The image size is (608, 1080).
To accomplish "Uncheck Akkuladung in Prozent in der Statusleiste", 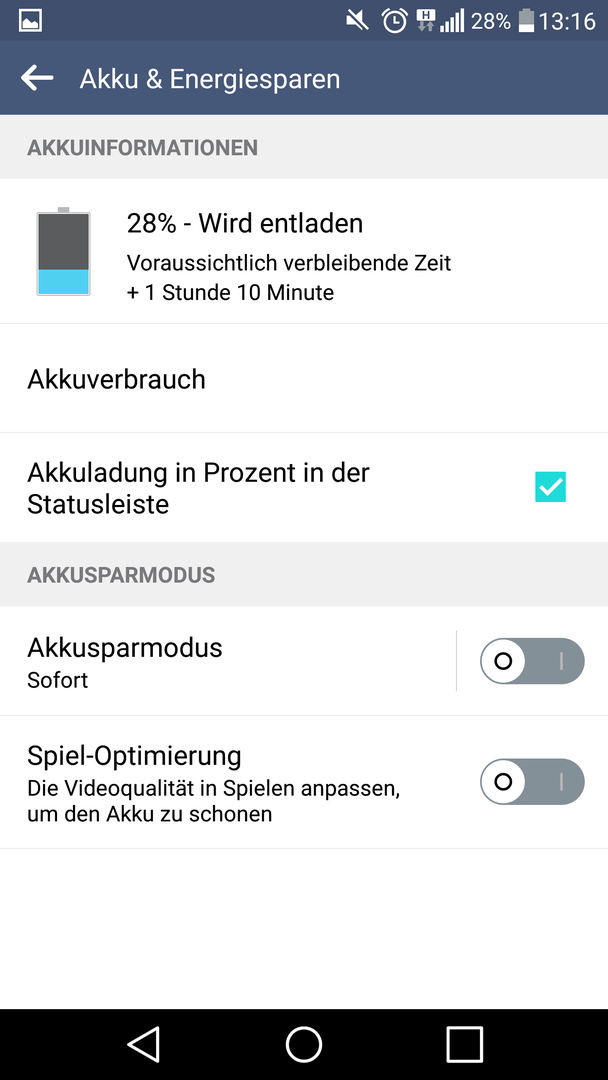I will click(x=550, y=488).
